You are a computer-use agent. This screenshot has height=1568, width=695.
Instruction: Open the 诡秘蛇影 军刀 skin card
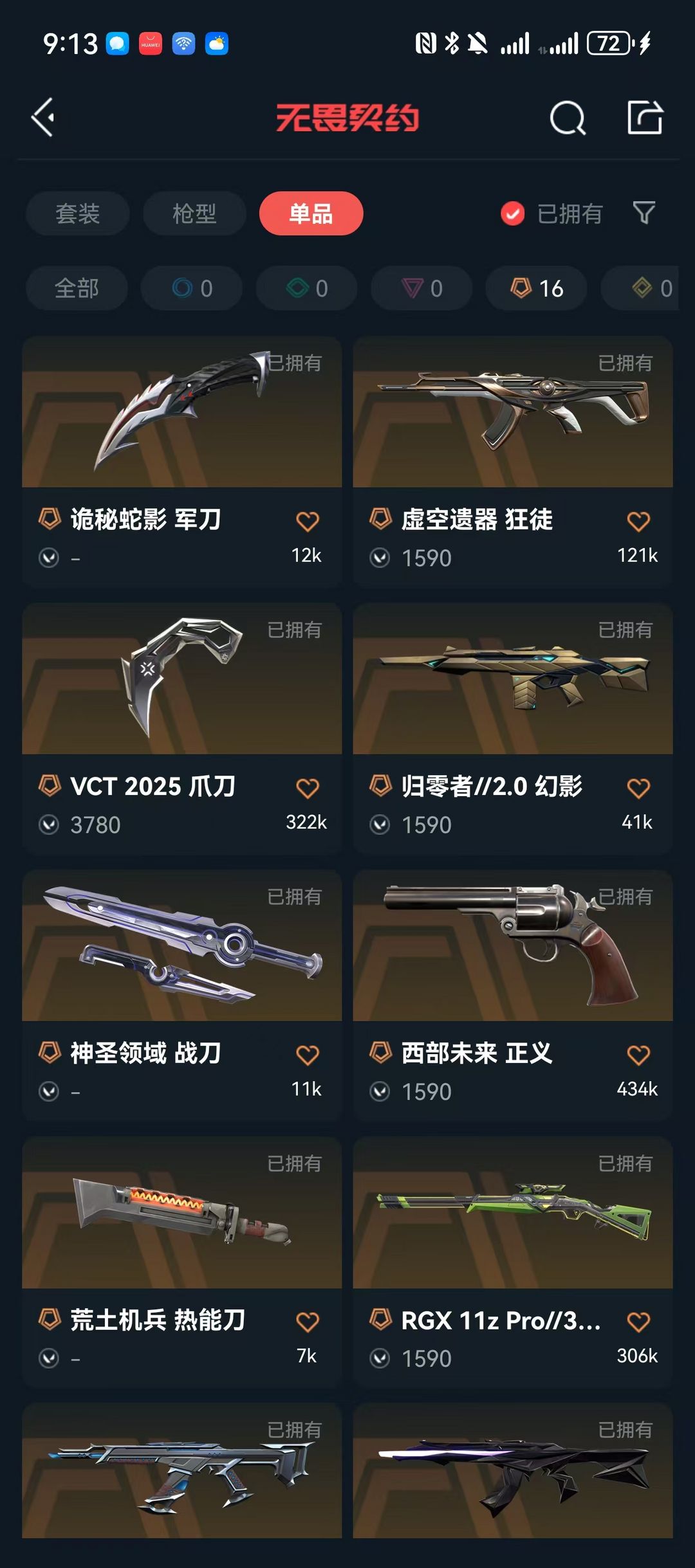[x=181, y=460]
